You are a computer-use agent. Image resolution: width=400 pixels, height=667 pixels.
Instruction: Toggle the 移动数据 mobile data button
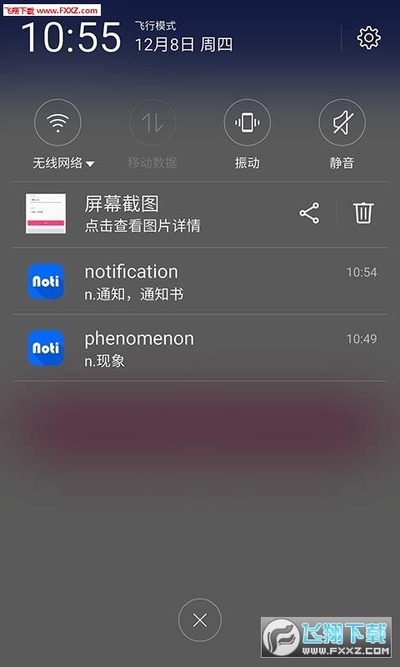[152, 123]
